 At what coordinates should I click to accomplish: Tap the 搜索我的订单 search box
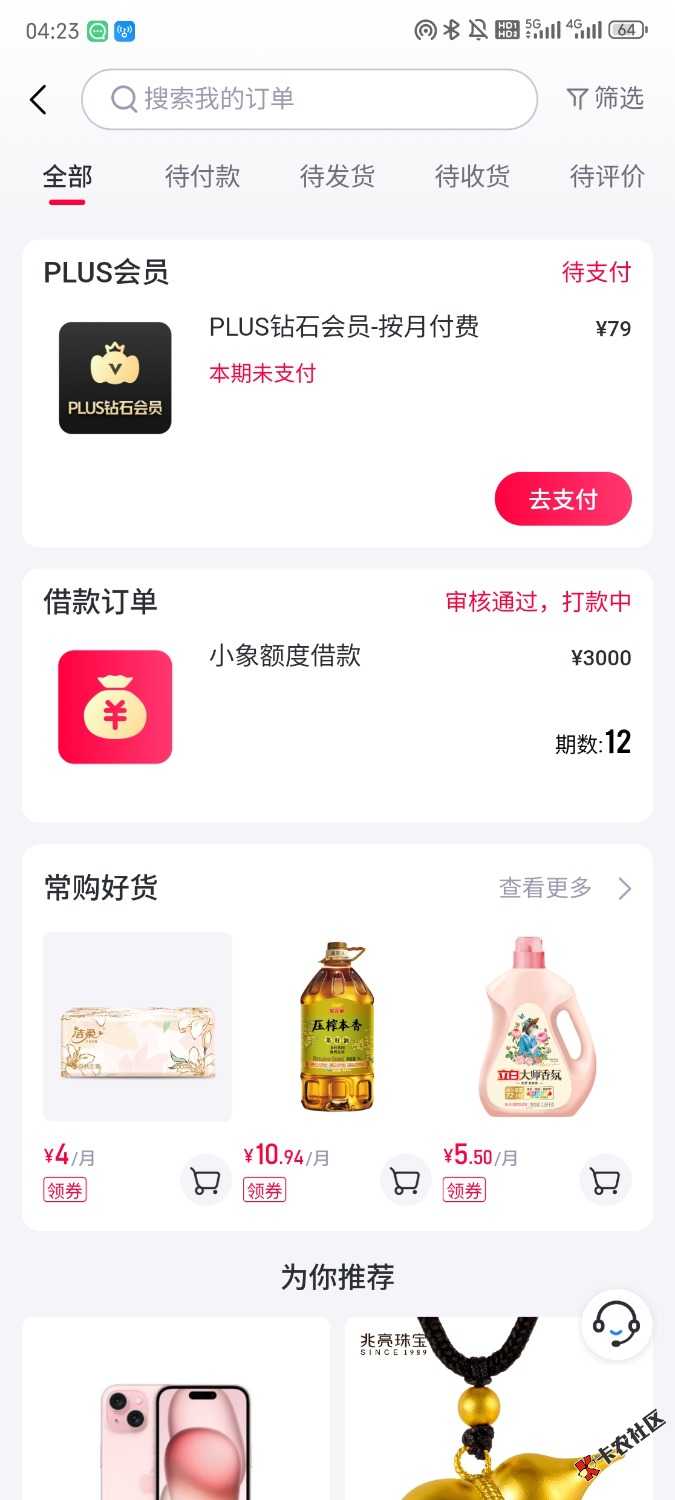(x=309, y=99)
